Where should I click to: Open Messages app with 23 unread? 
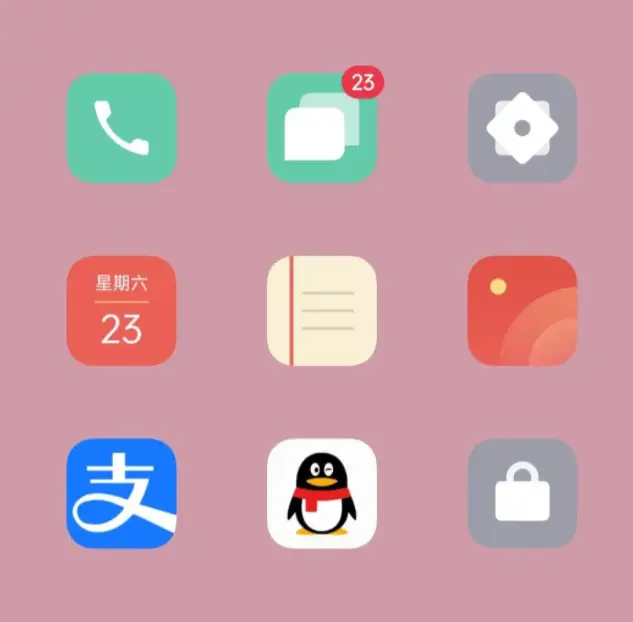click(x=321, y=129)
